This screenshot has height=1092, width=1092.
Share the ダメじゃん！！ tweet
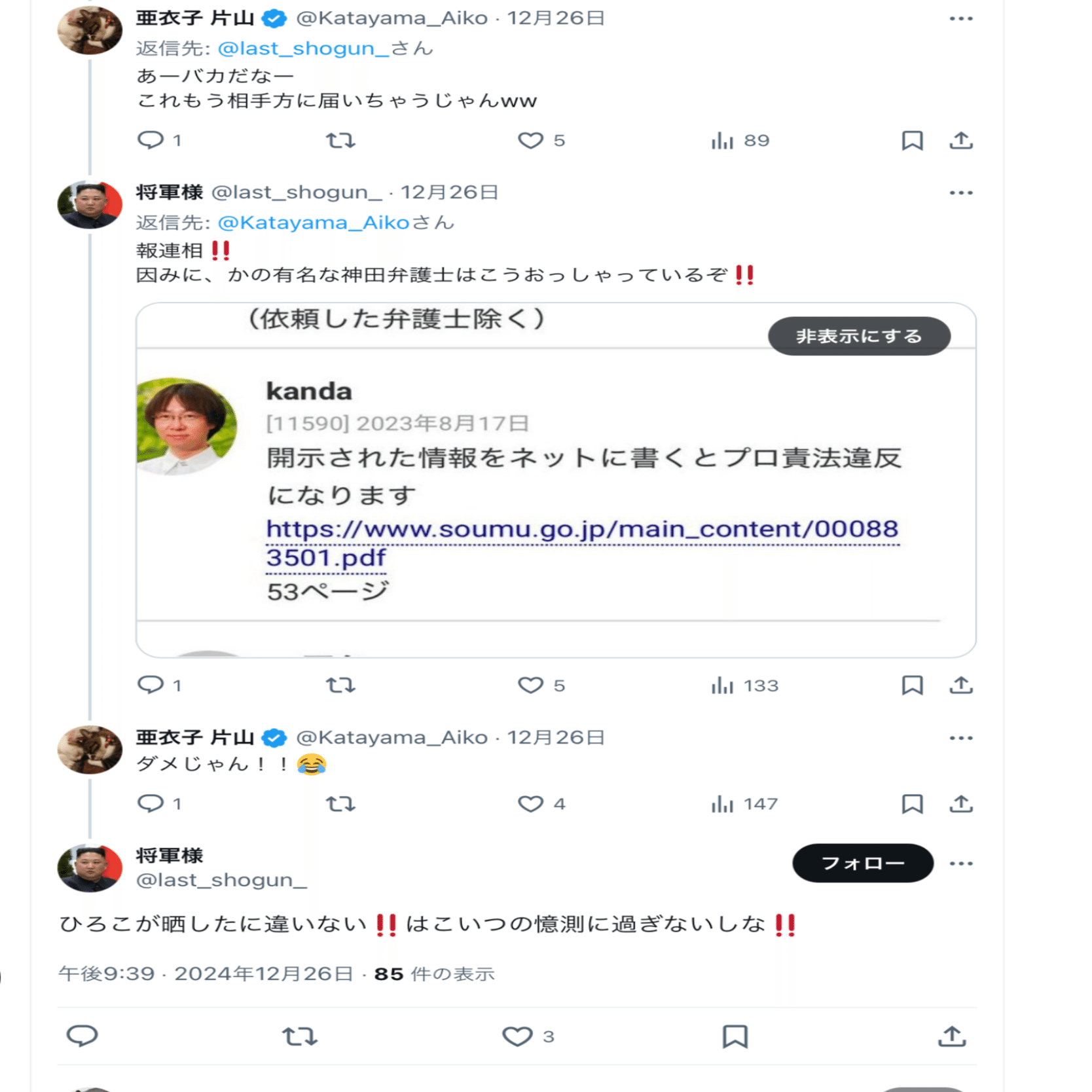[960, 803]
